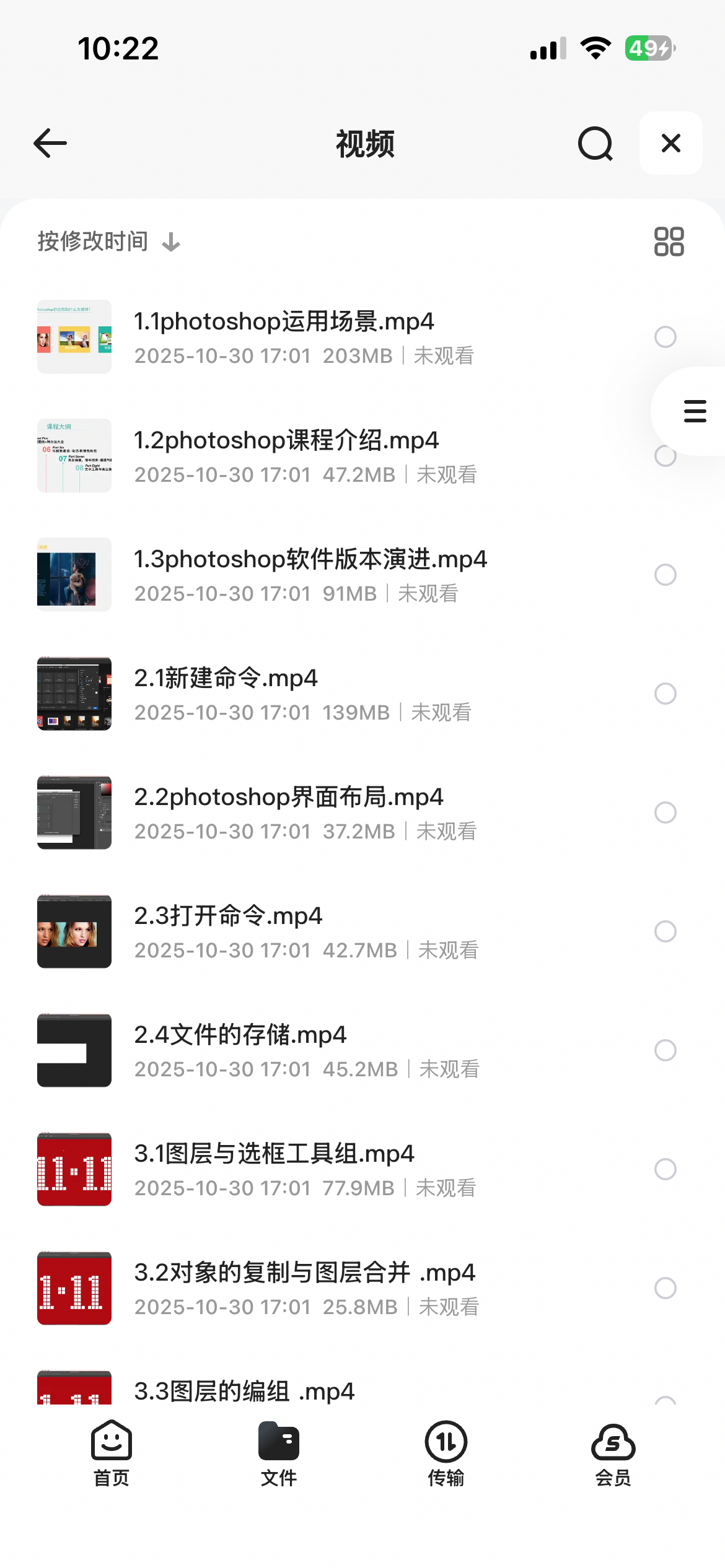Open search in the video list
This screenshot has width=725, height=1568.
coord(595,144)
